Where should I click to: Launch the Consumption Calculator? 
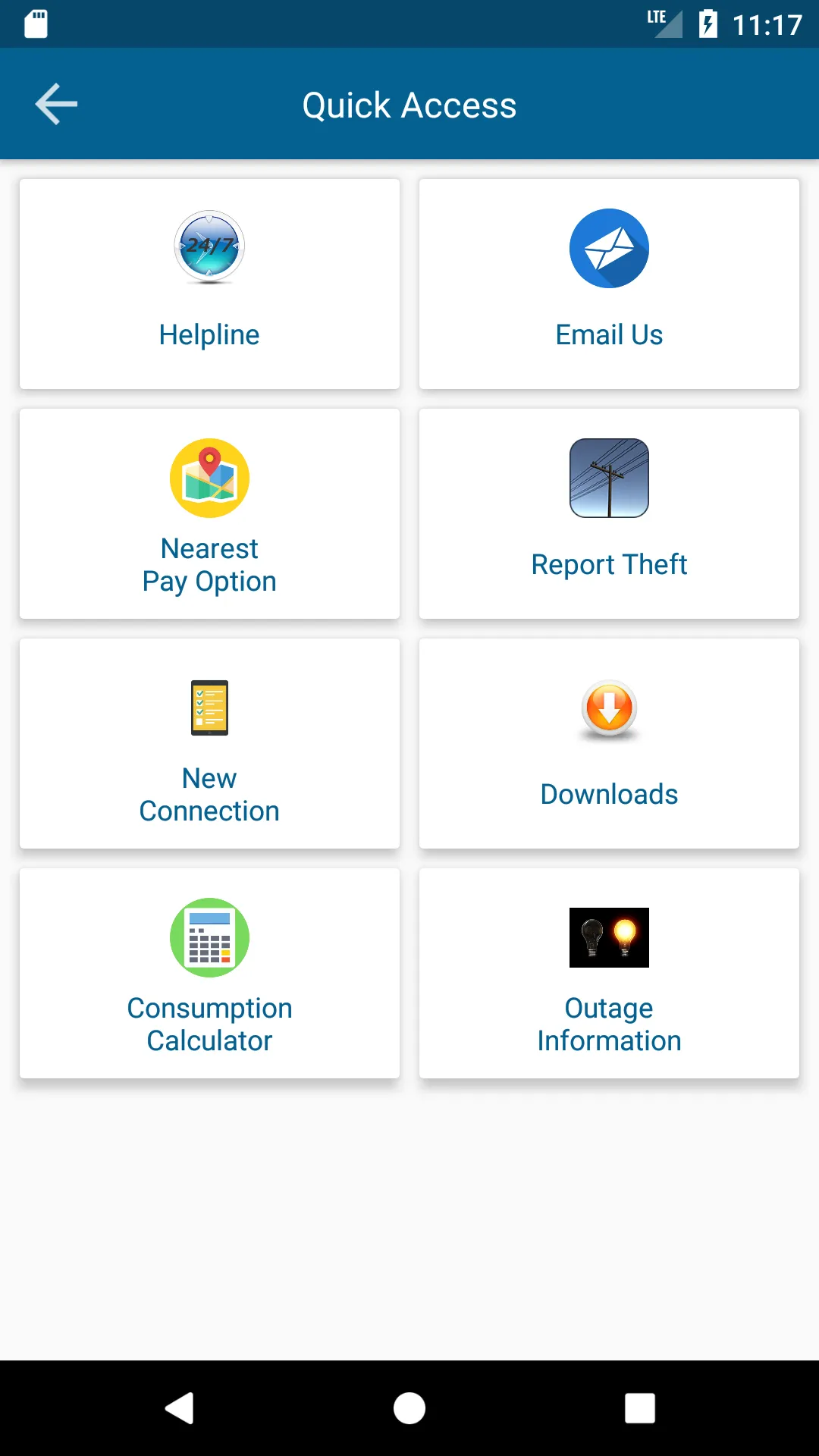pos(209,974)
